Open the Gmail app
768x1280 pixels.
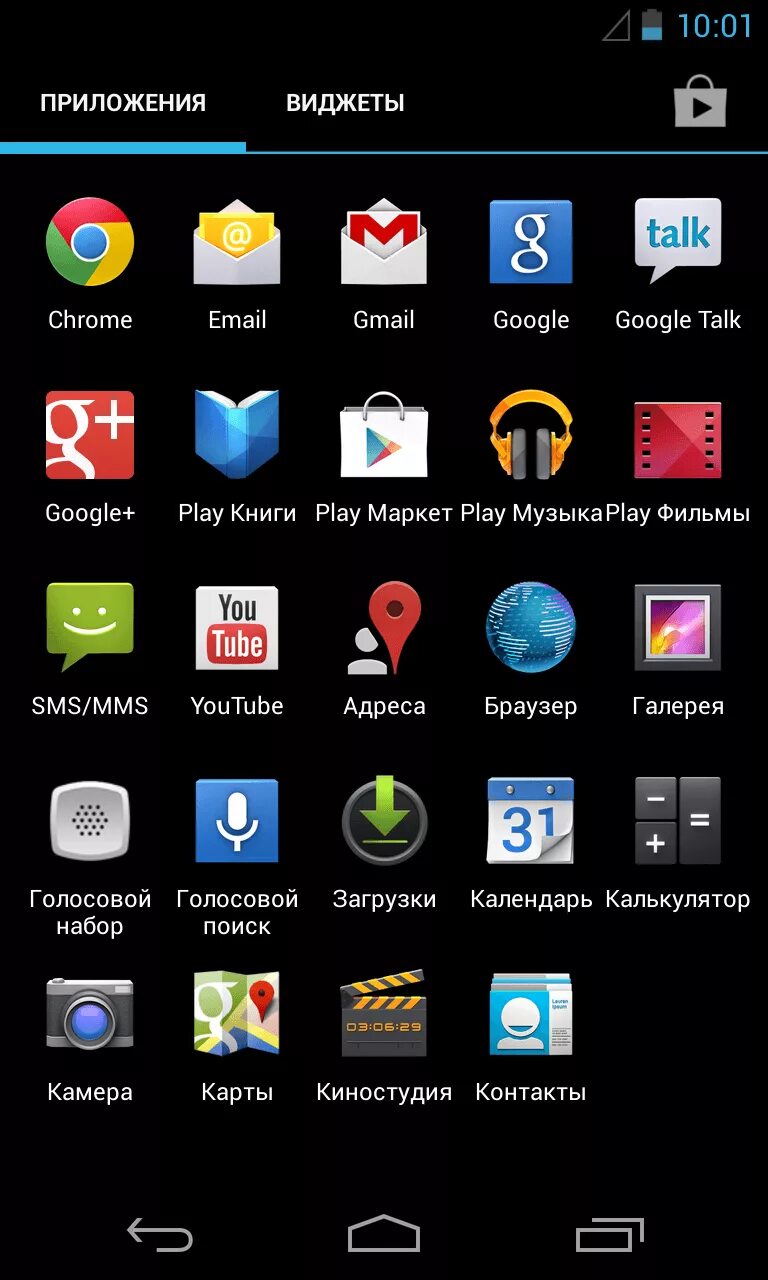click(x=384, y=243)
